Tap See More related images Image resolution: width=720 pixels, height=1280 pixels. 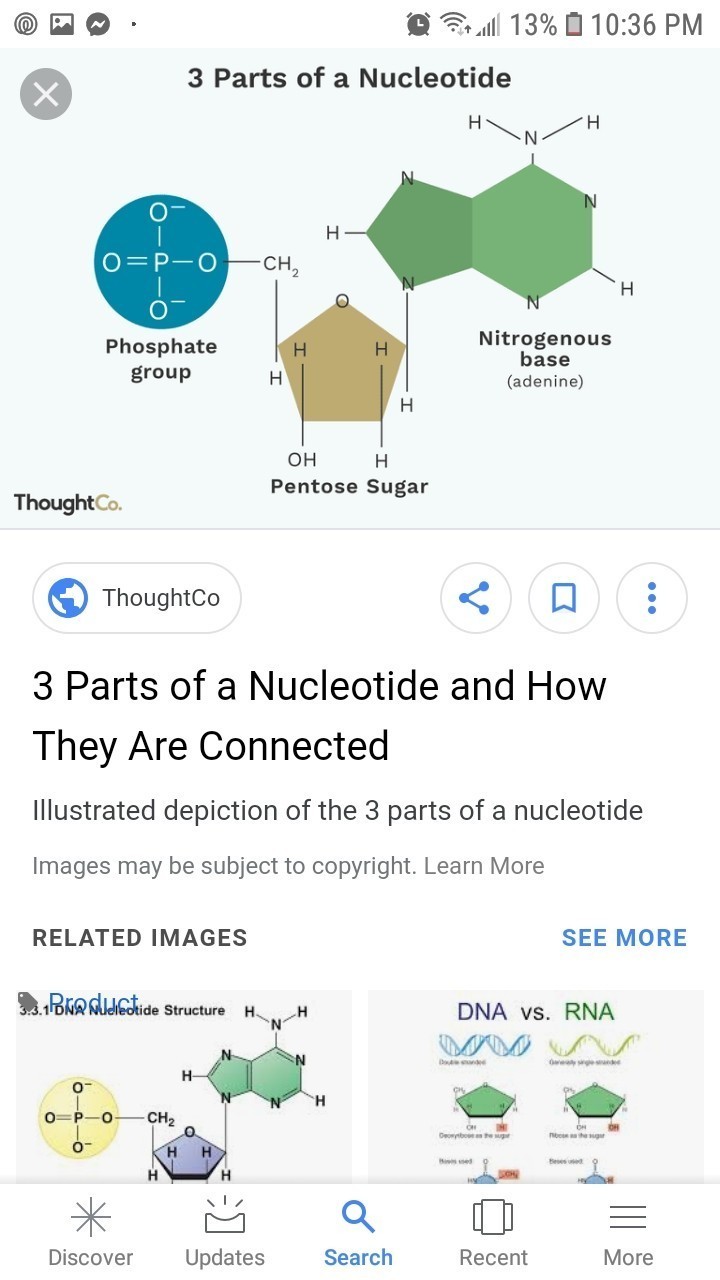pos(624,938)
